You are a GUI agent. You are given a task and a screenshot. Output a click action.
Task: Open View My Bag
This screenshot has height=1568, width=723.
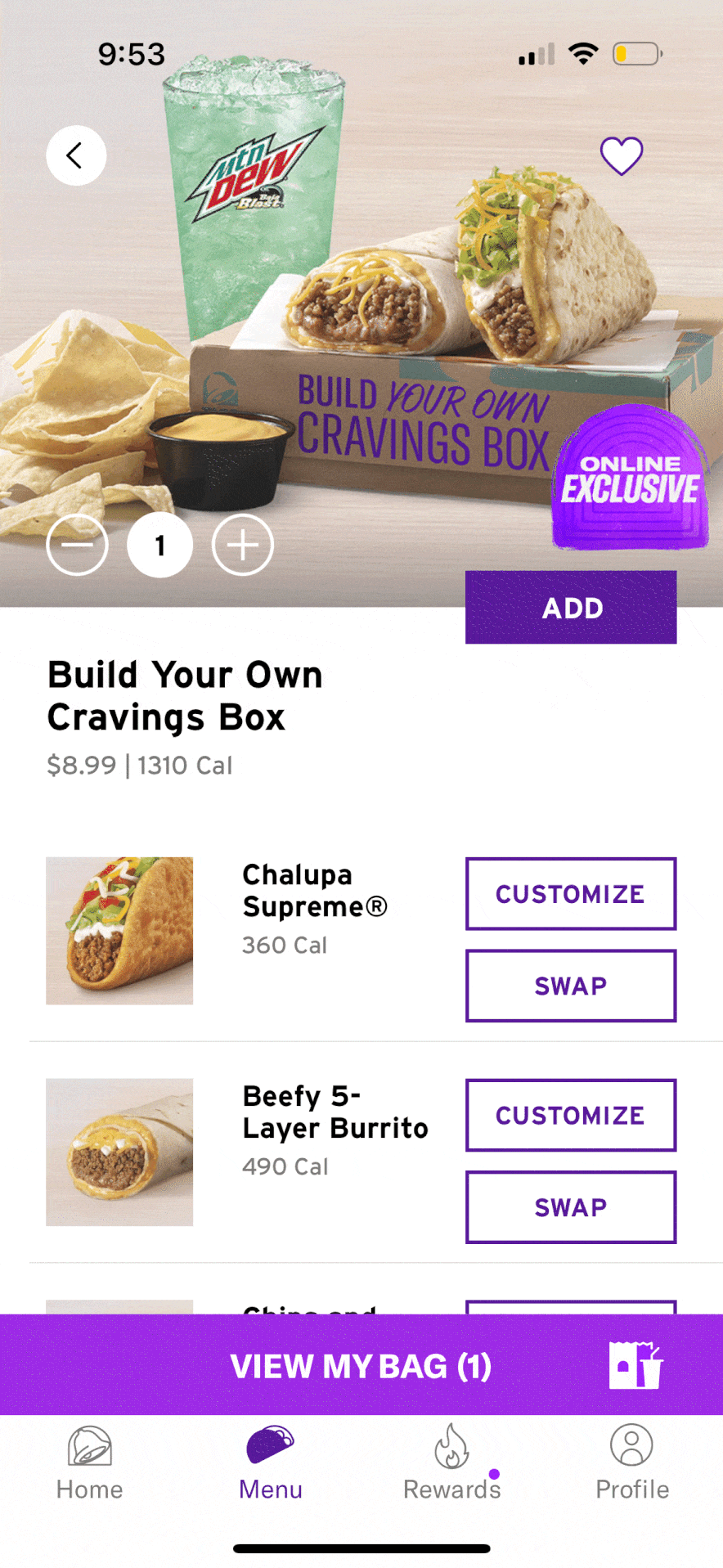pyautogui.click(x=361, y=1366)
